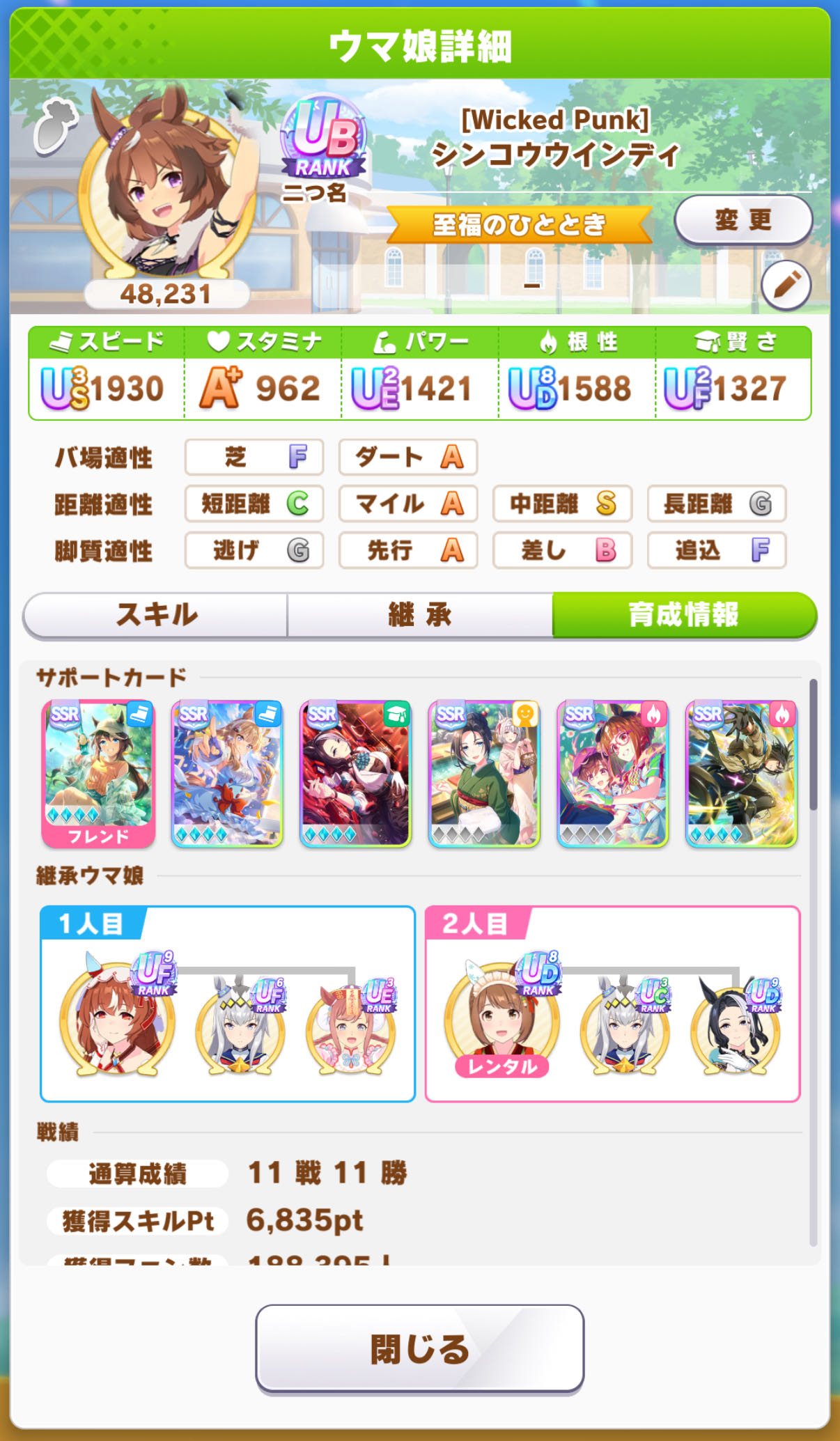Open the pencil edit icon for the memo

click(x=786, y=286)
